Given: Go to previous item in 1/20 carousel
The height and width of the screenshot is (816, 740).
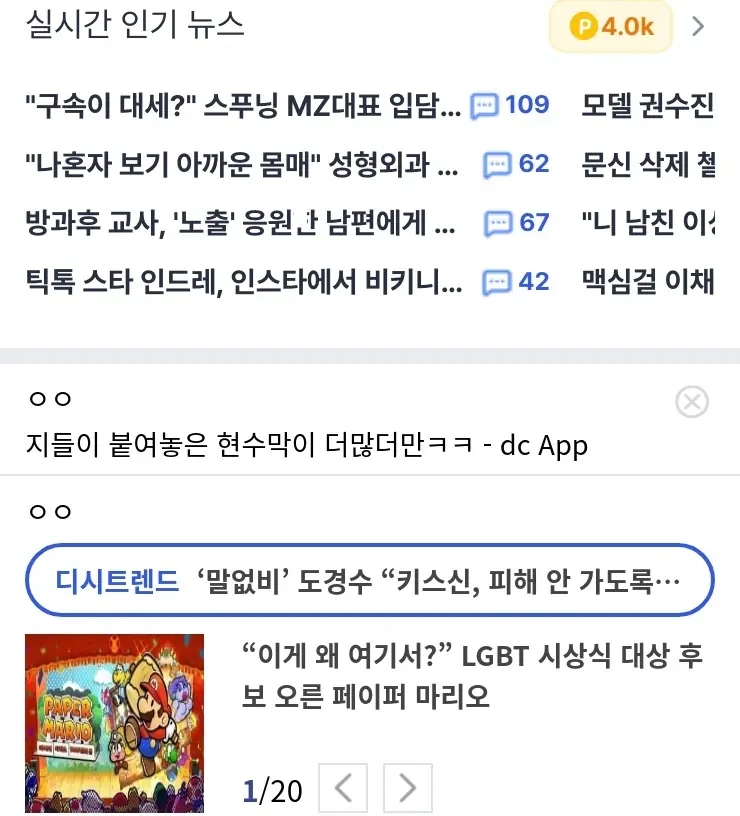Looking at the screenshot, I should click(343, 789).
